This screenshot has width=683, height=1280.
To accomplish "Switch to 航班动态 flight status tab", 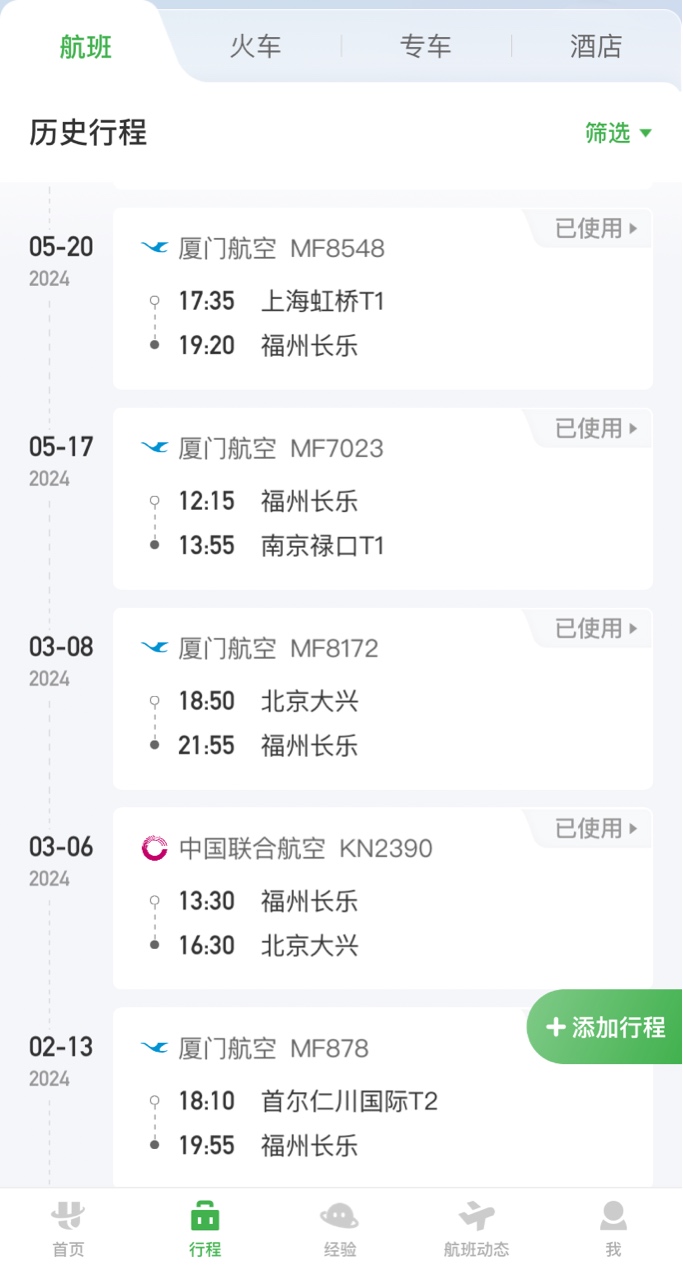I will pyautogui.click(x=477, y=1229).
